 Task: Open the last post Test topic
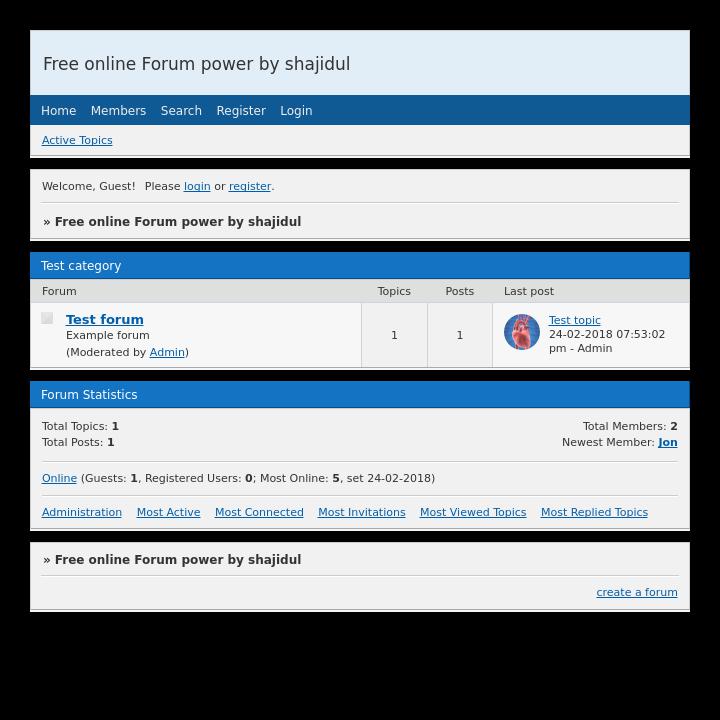click(x=575, y=320)
